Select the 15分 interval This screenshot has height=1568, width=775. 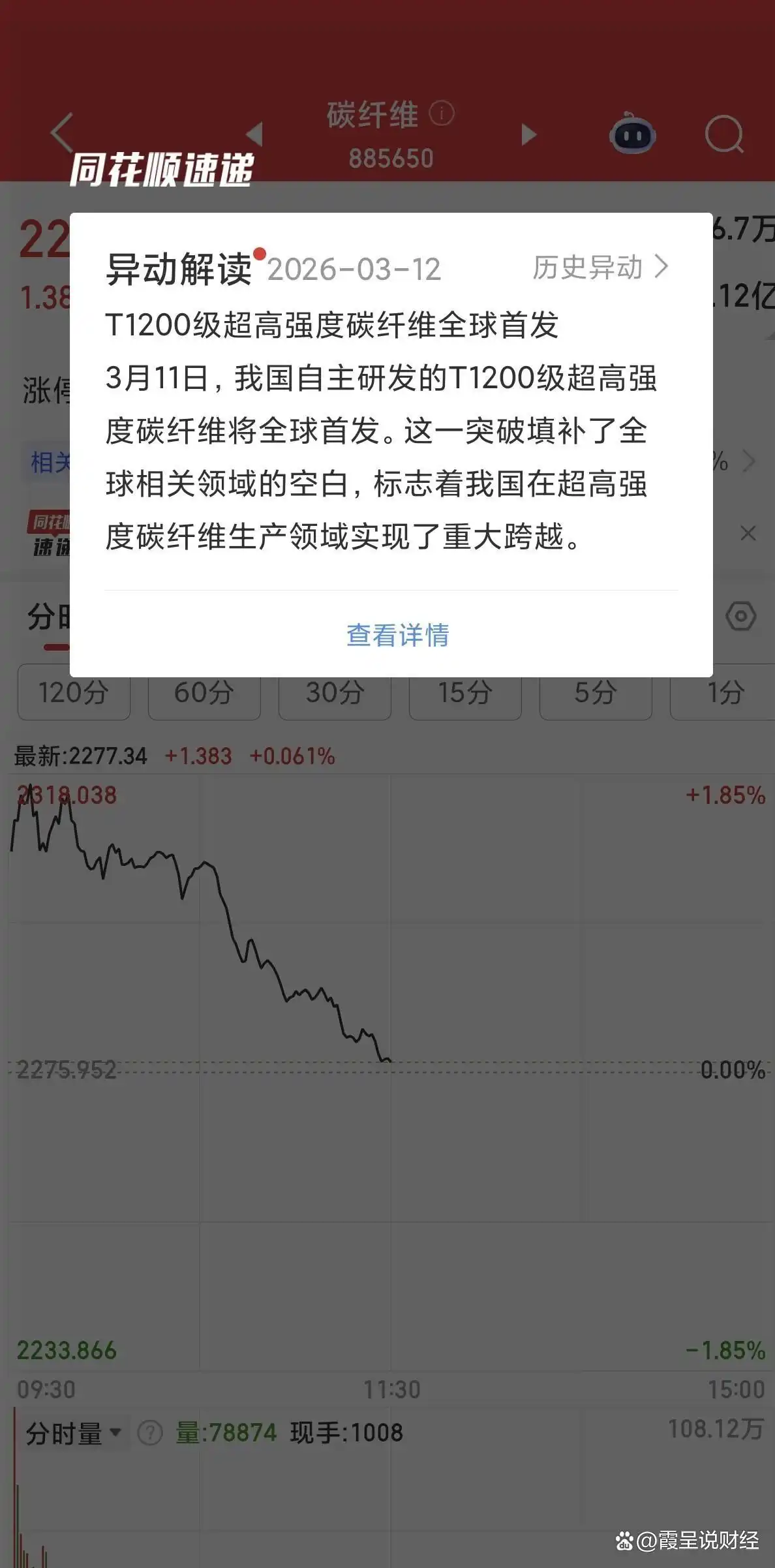pos(464,694)
